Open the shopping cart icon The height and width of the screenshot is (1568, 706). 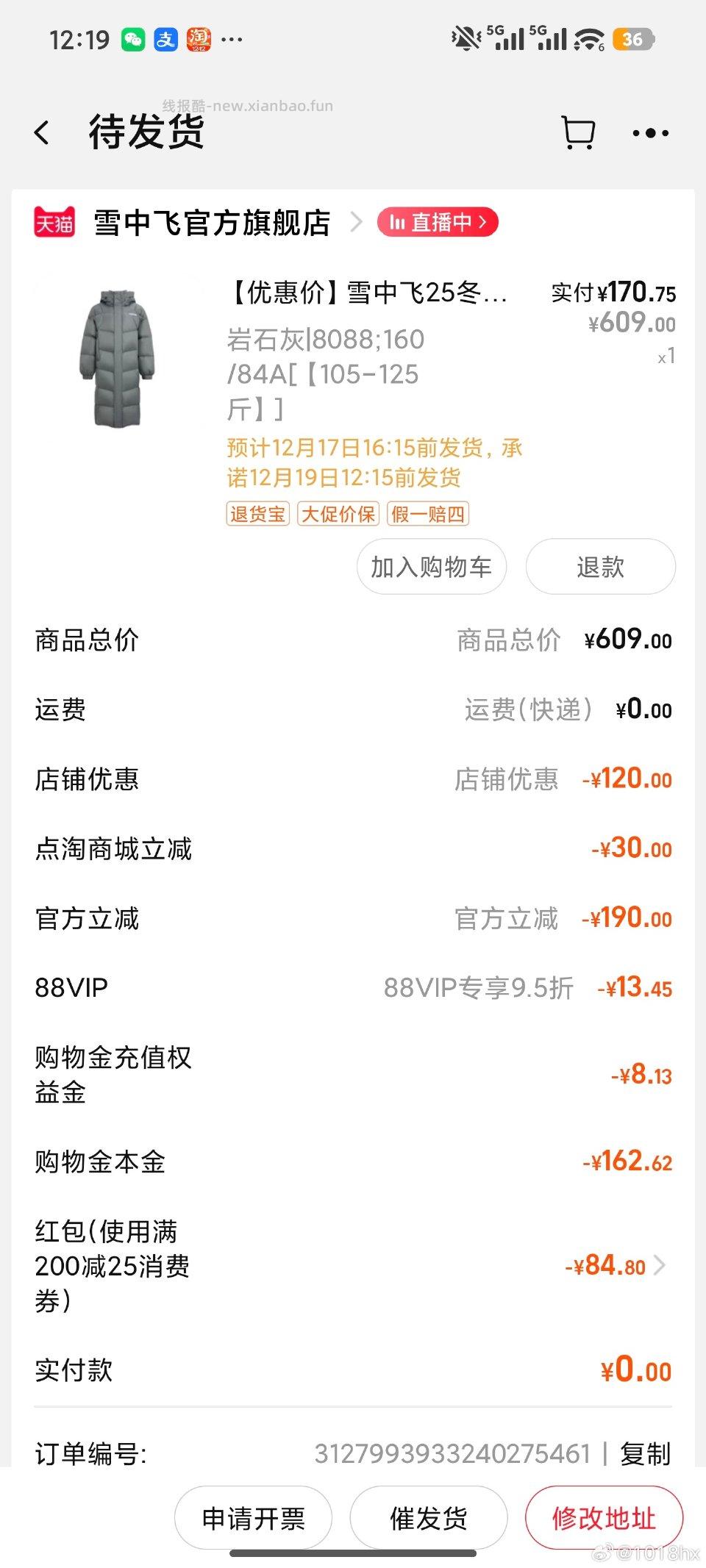(x=578, y=133)
